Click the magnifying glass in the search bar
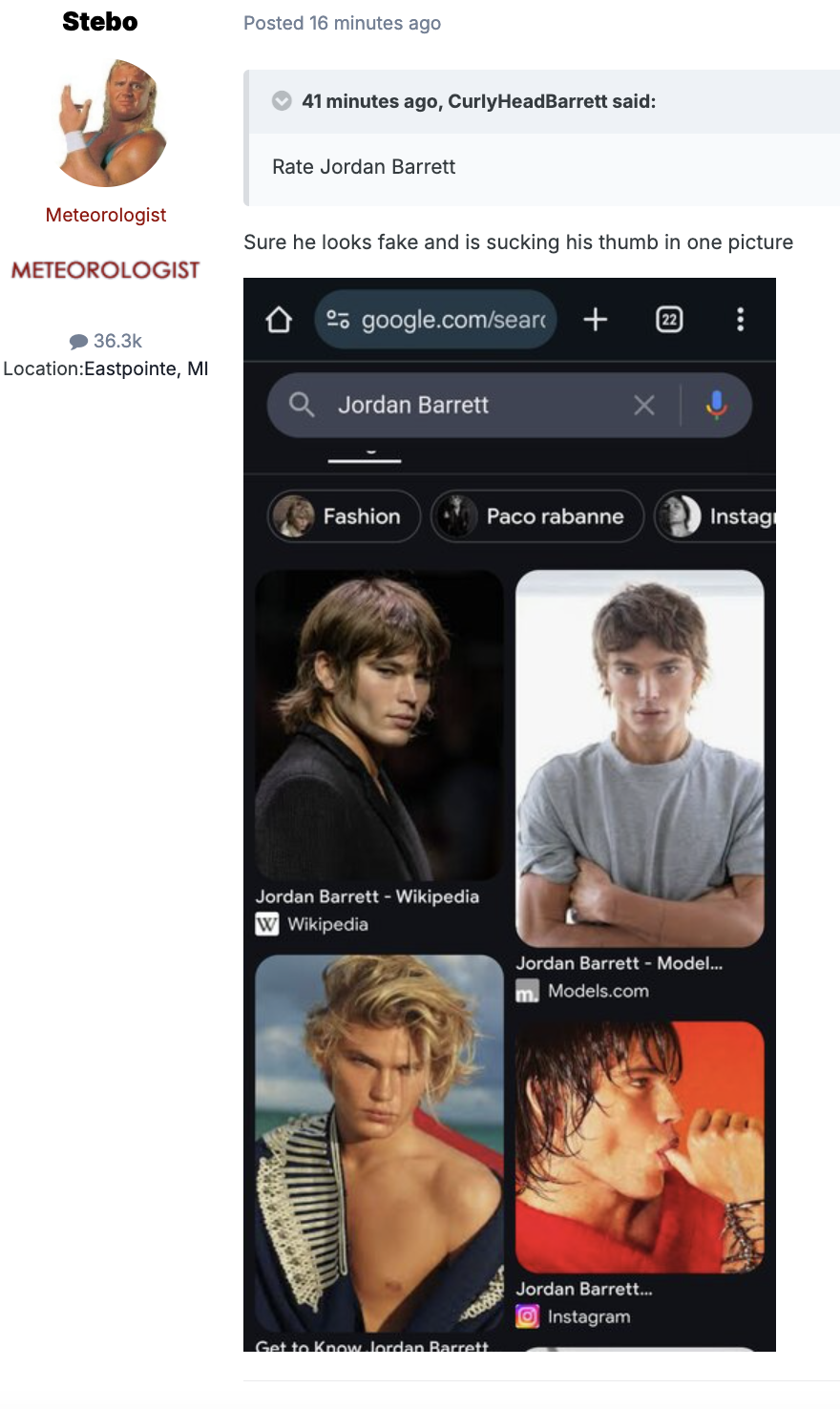840x1409 pixels. point(303,405)
